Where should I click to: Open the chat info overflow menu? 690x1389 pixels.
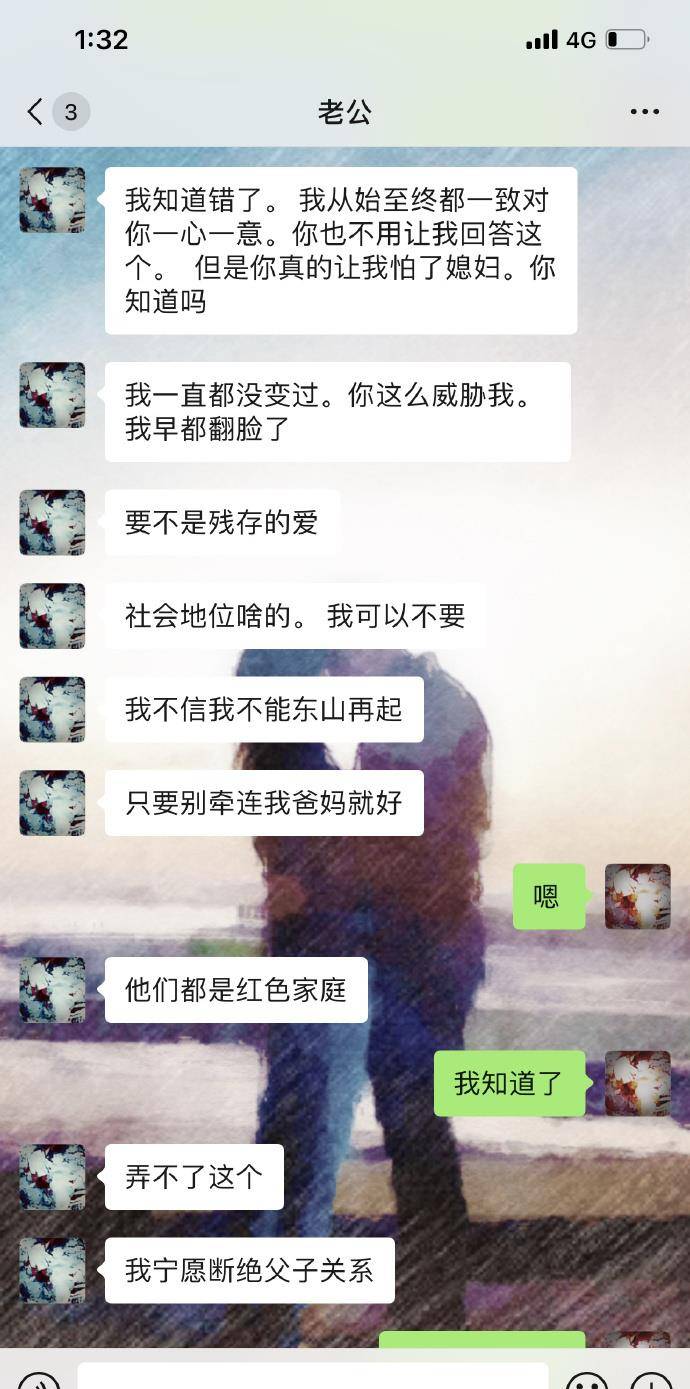pyautogui.click(x=645, y=111)
